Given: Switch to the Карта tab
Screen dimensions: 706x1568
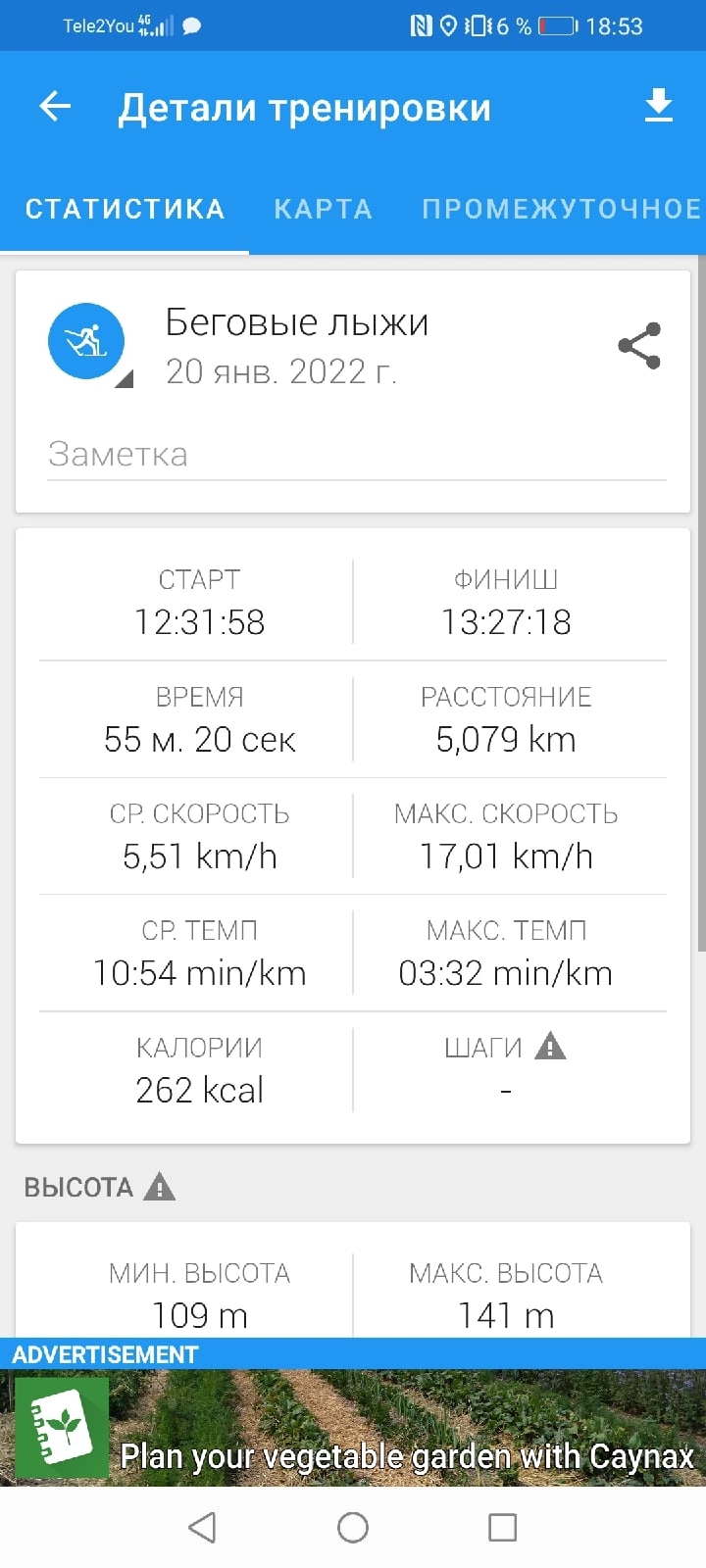Looking at the screenshot, I should [x=323, y=209].
